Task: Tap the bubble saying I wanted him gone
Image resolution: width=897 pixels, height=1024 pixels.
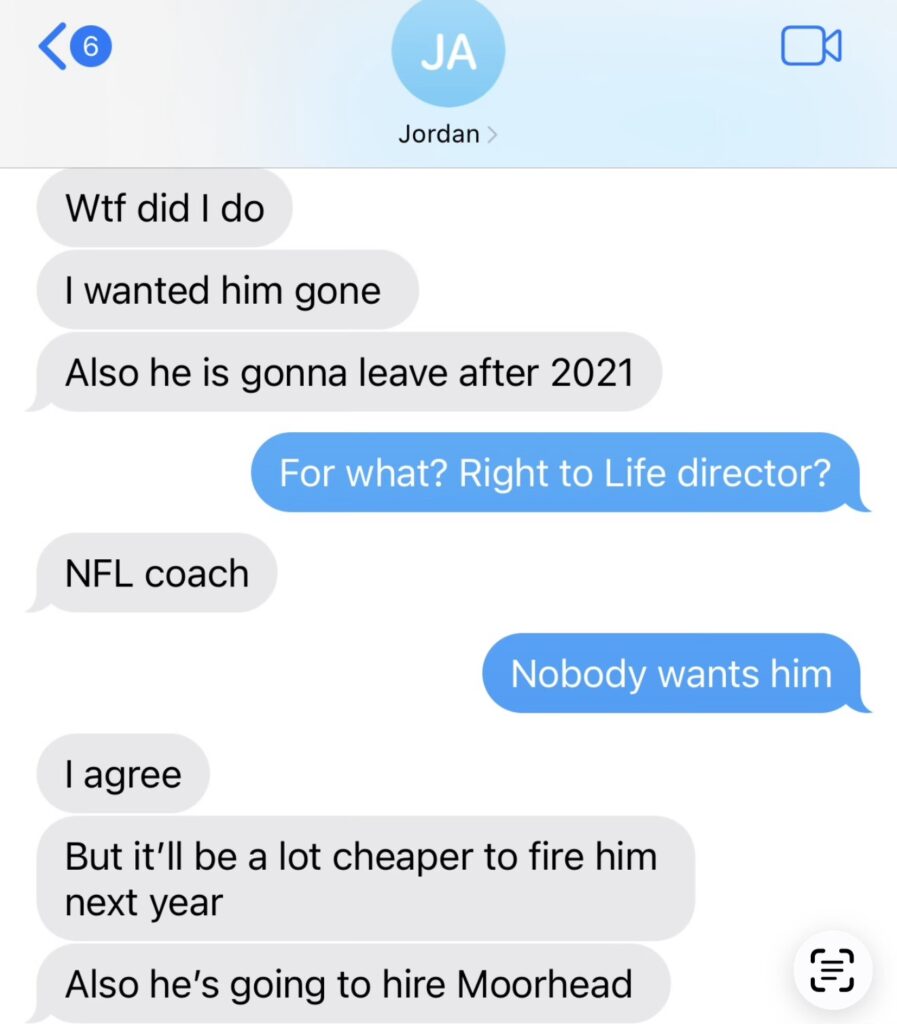Action: pos(222,290)
